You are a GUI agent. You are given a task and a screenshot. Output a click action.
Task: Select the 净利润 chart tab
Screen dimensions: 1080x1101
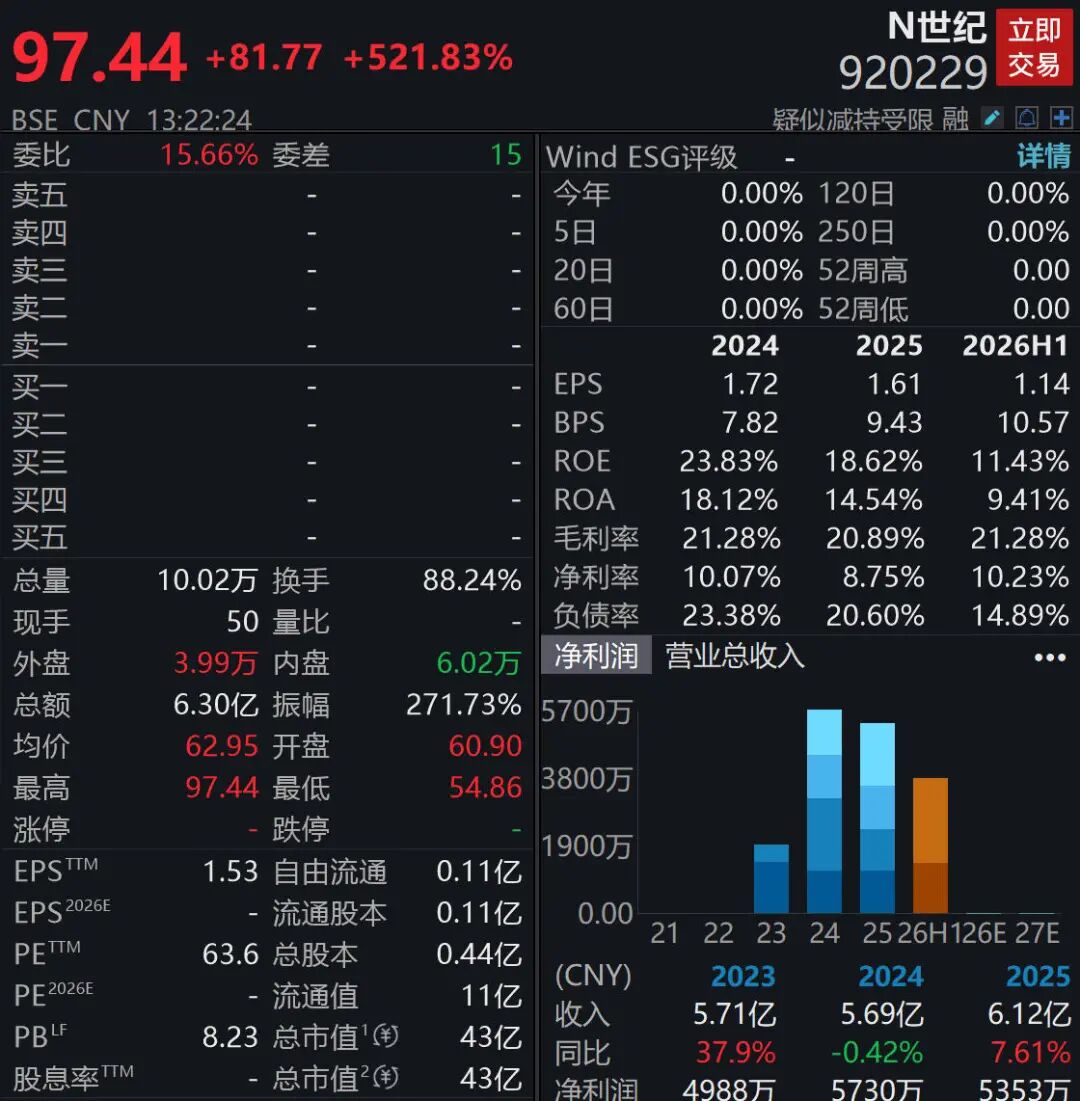(x=596, y=655)
